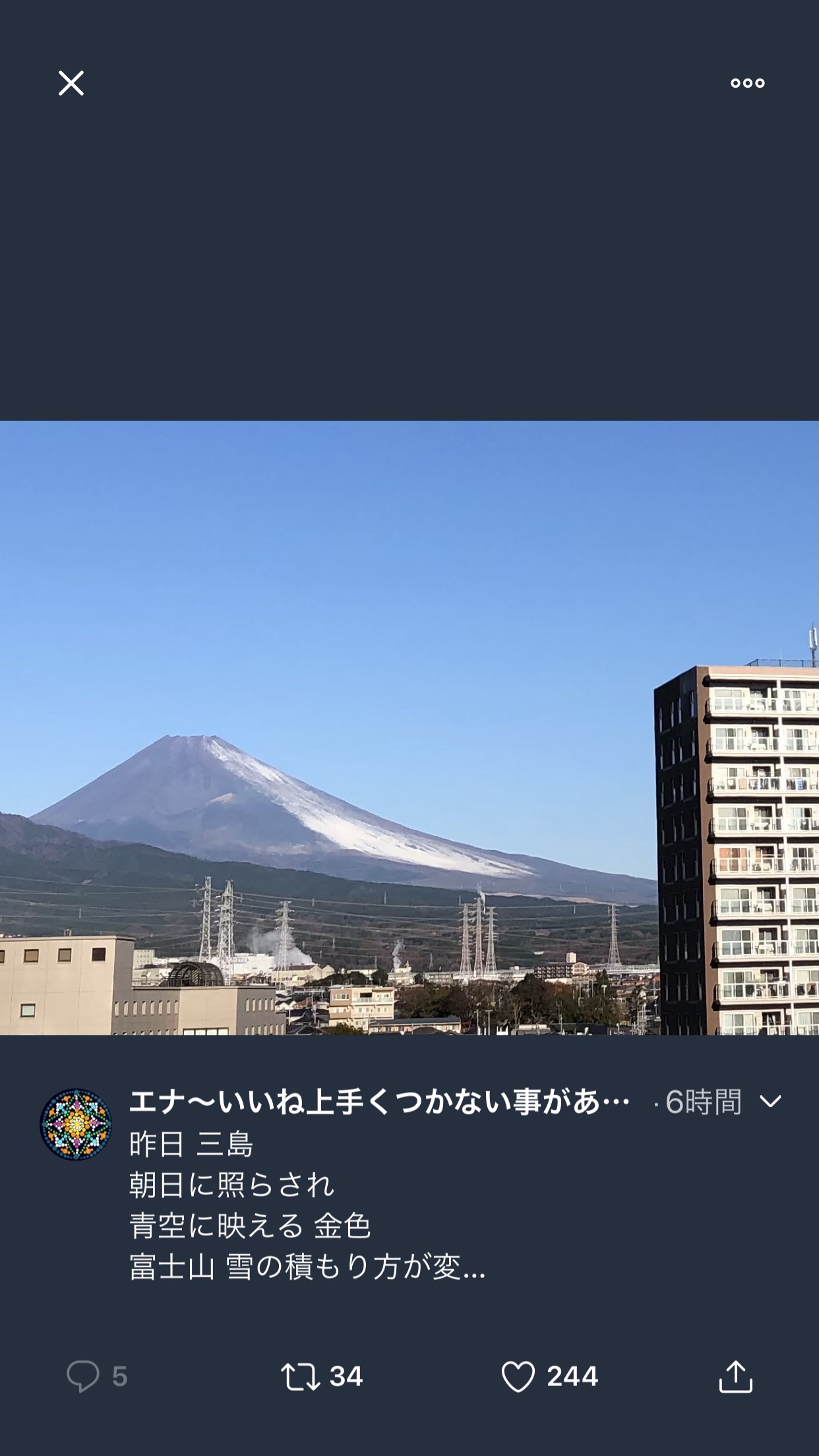Viewport: 819px width, 1456px height.
Task: Share the tweet via share icon
Action: click(735, 1376)
